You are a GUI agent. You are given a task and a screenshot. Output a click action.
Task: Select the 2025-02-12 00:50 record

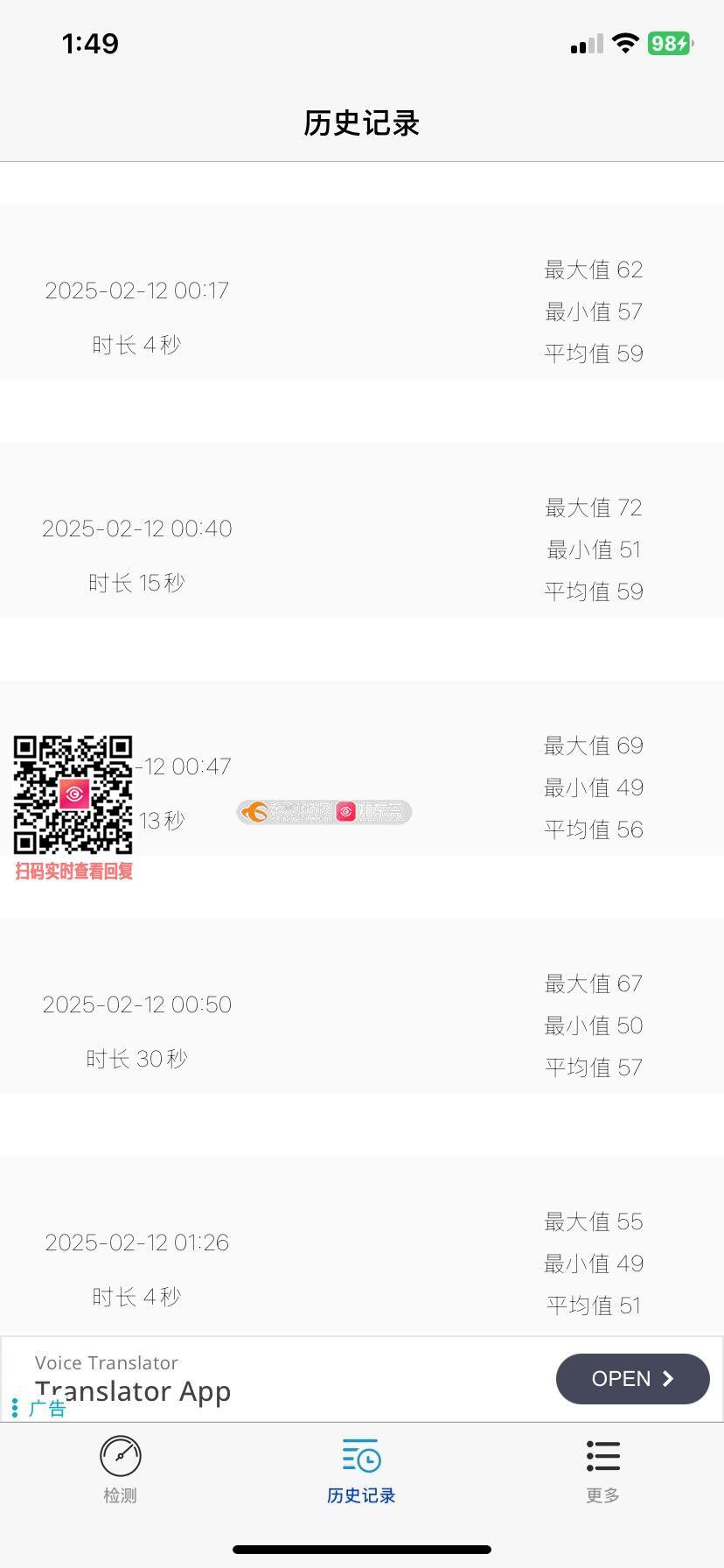362,1006
